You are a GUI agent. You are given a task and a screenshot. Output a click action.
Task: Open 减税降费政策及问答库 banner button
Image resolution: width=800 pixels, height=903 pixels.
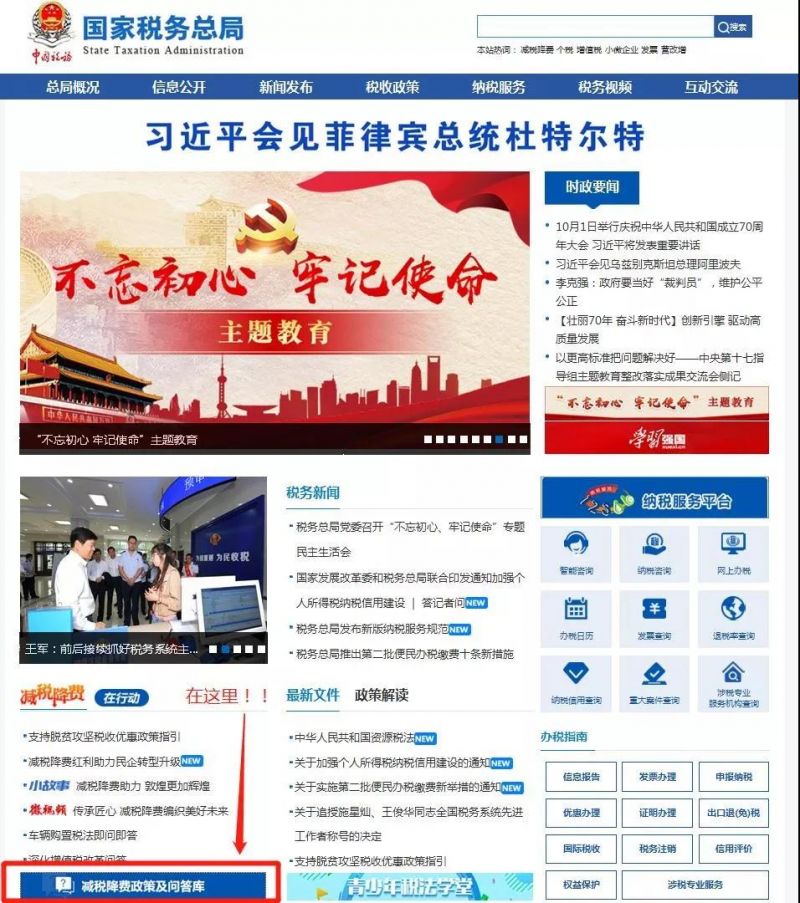coord(143,886)
